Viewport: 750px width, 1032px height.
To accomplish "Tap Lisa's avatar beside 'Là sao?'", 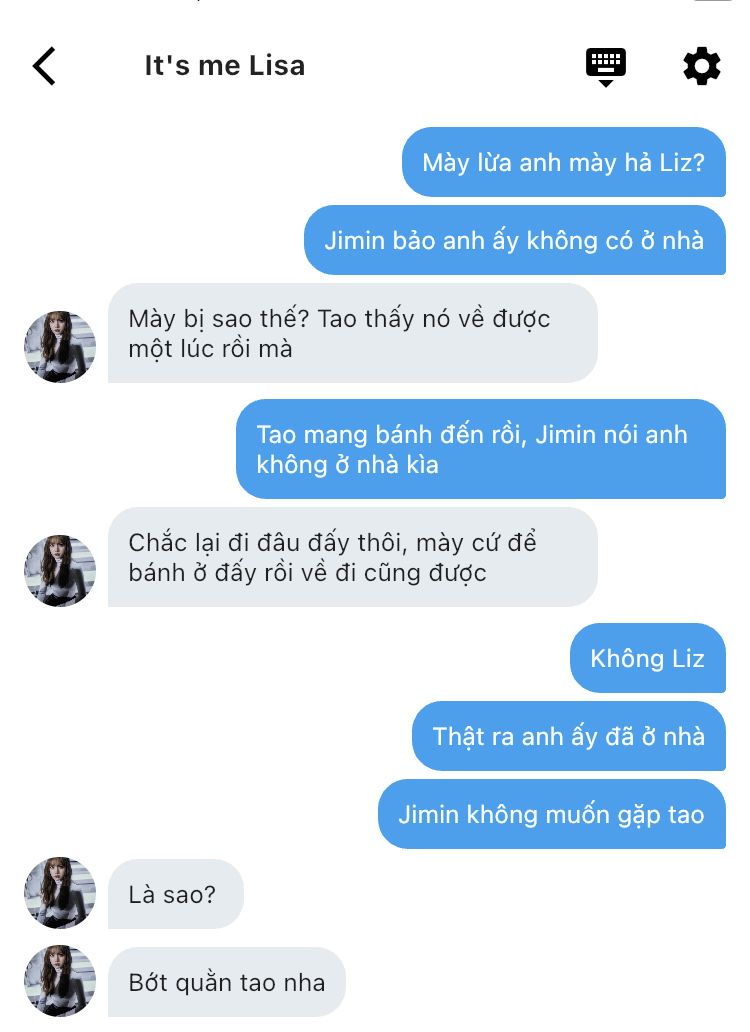I will [x=60, y=893].
